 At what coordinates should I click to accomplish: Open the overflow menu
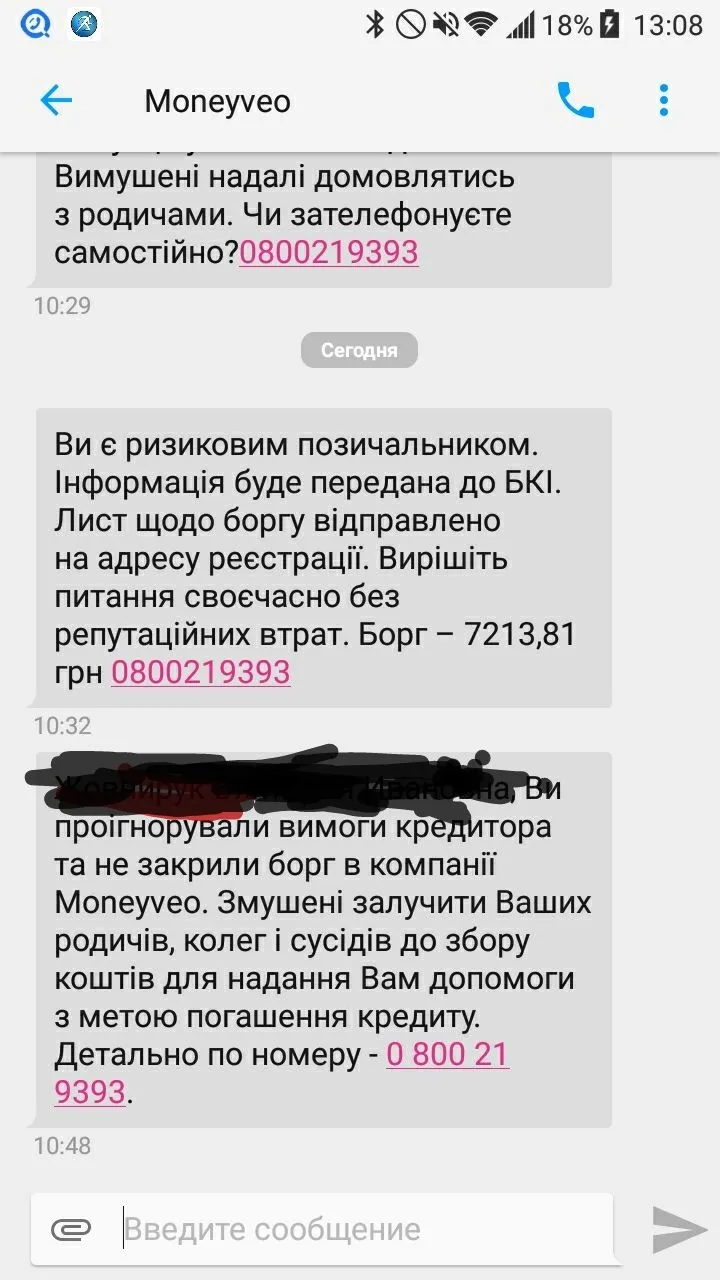(664, 100)
